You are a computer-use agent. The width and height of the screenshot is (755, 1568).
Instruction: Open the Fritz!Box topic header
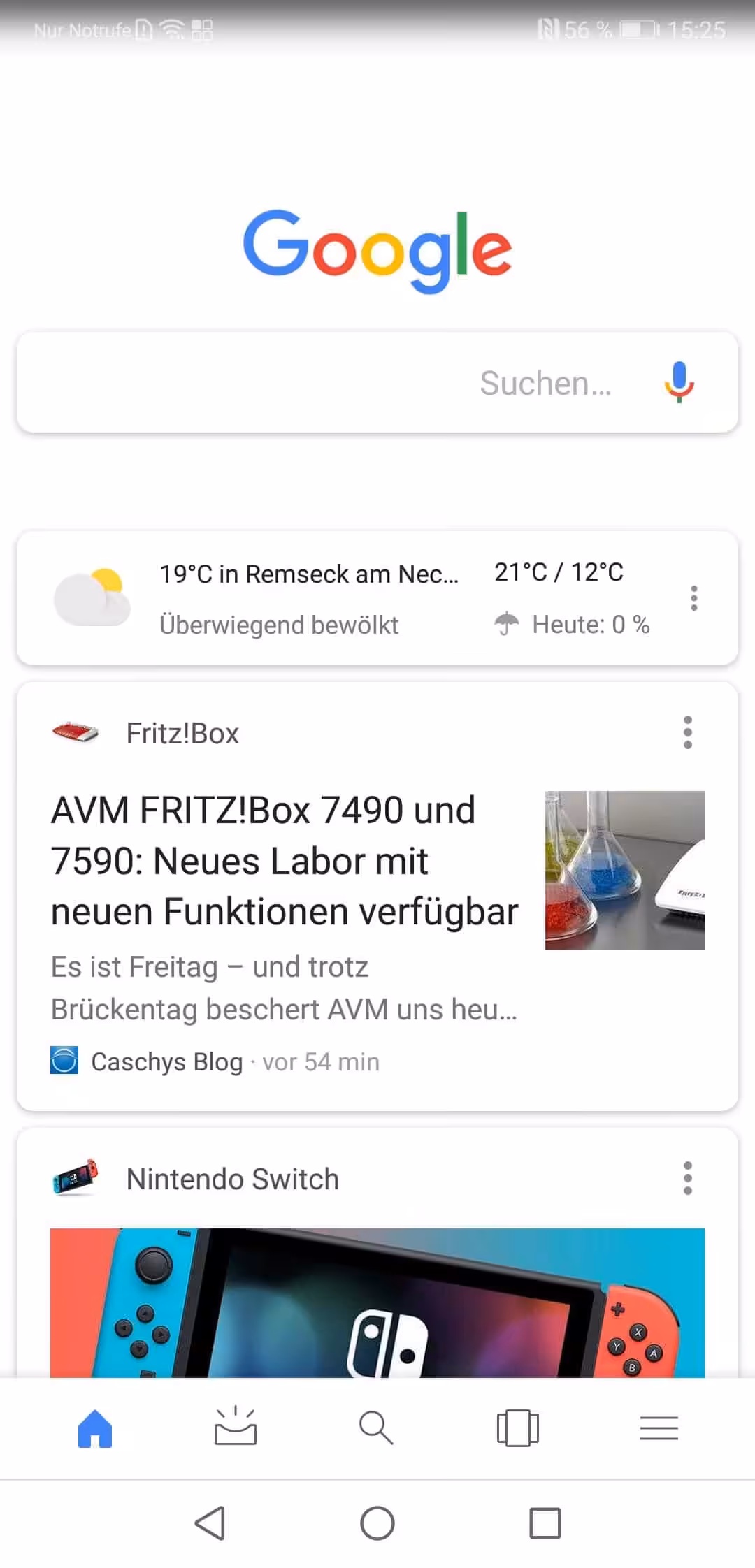click(x=182, y=732)
